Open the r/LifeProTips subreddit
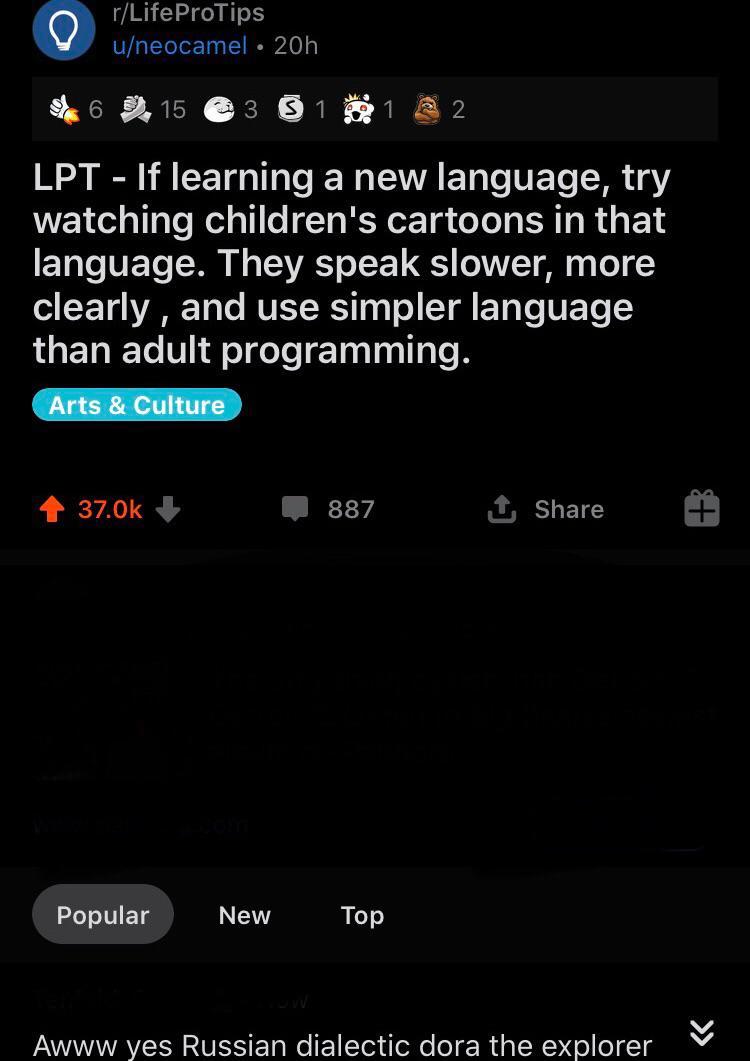750x1061 pixels. point(188,13)
